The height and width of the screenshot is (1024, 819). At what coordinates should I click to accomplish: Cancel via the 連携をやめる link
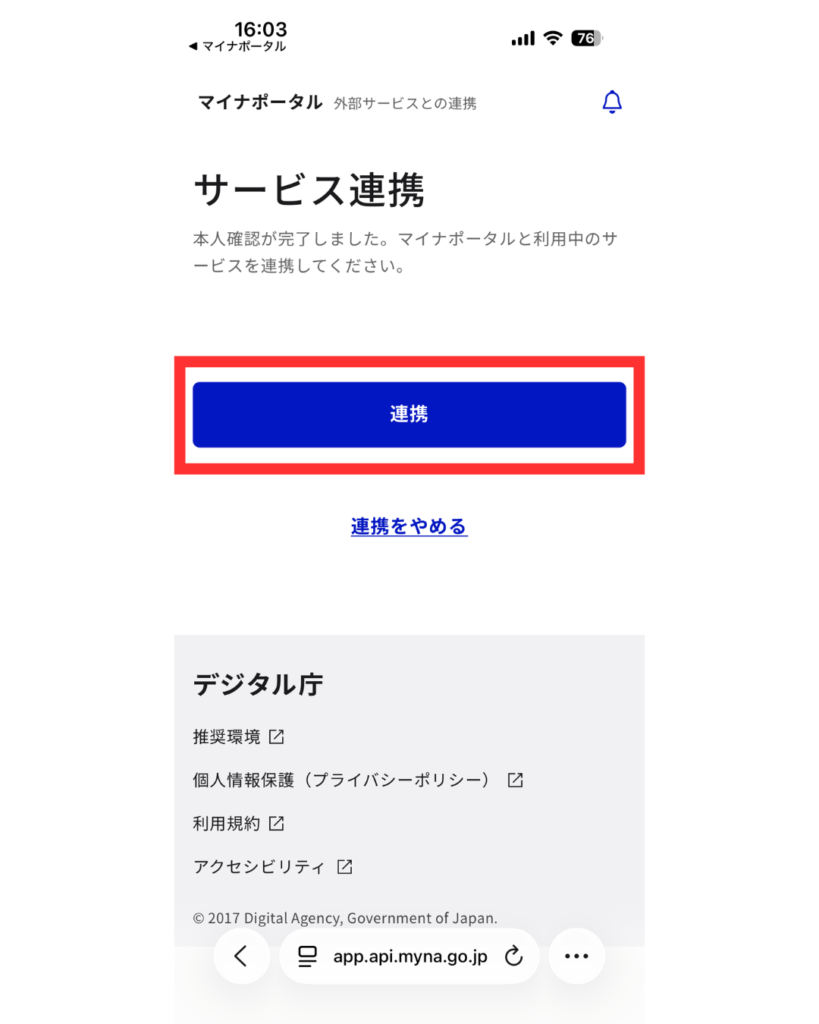coord(409,526)
